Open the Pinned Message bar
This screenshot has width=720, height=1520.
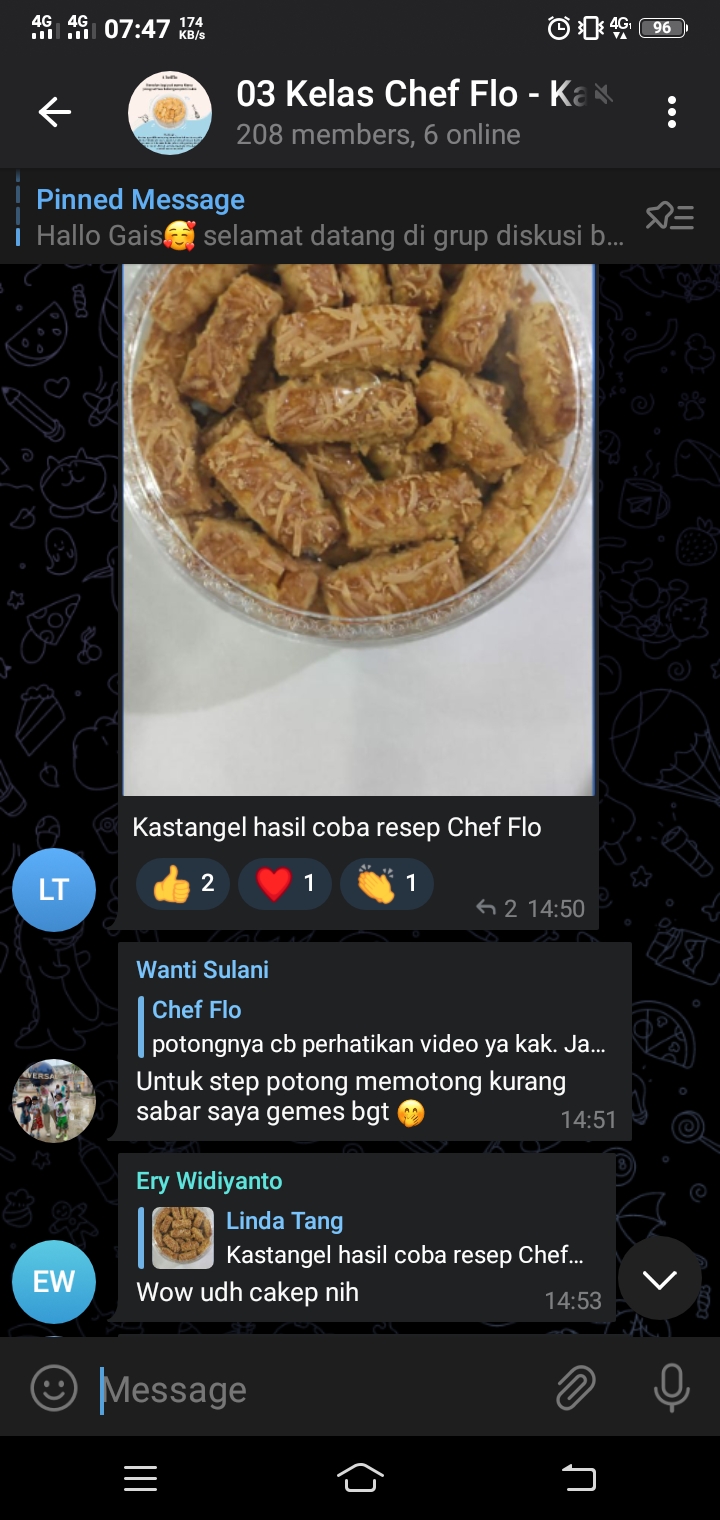click(300, 217)
